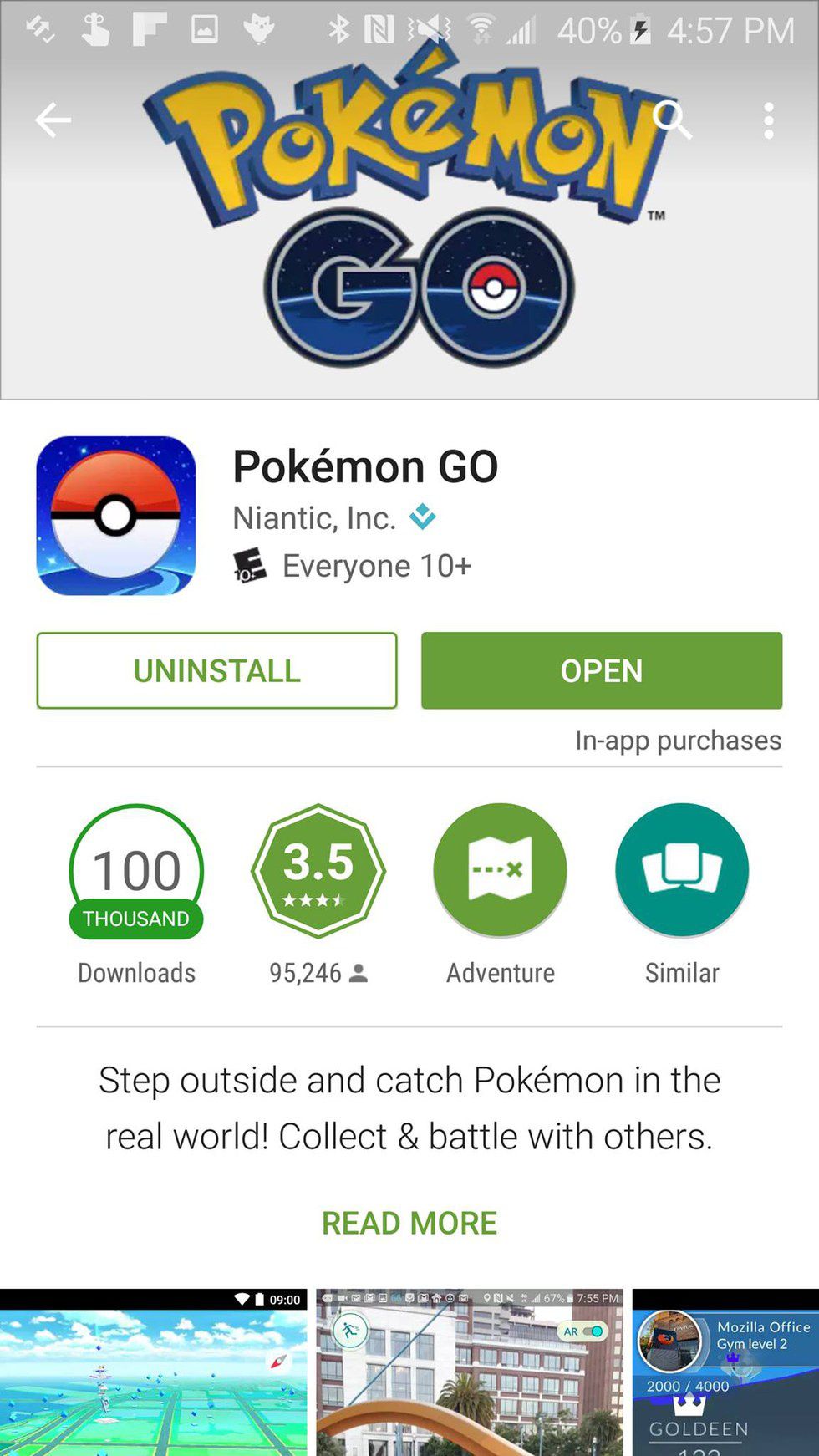Open the Pokémon GO app
The width and height of the screenshot is (819, 1456).
(x=602, y=670)
